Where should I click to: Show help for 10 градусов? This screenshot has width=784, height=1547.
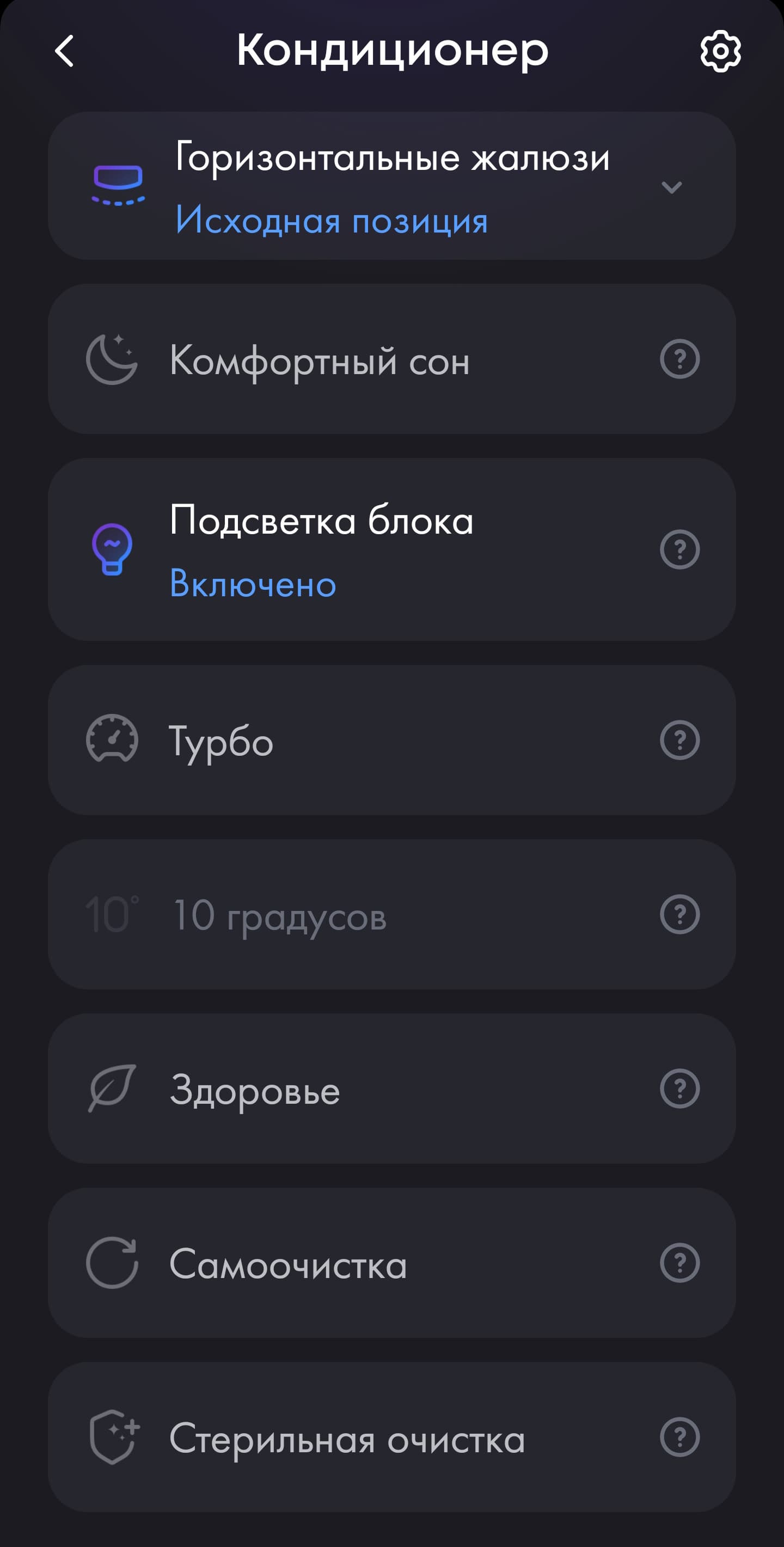(679, 914)
